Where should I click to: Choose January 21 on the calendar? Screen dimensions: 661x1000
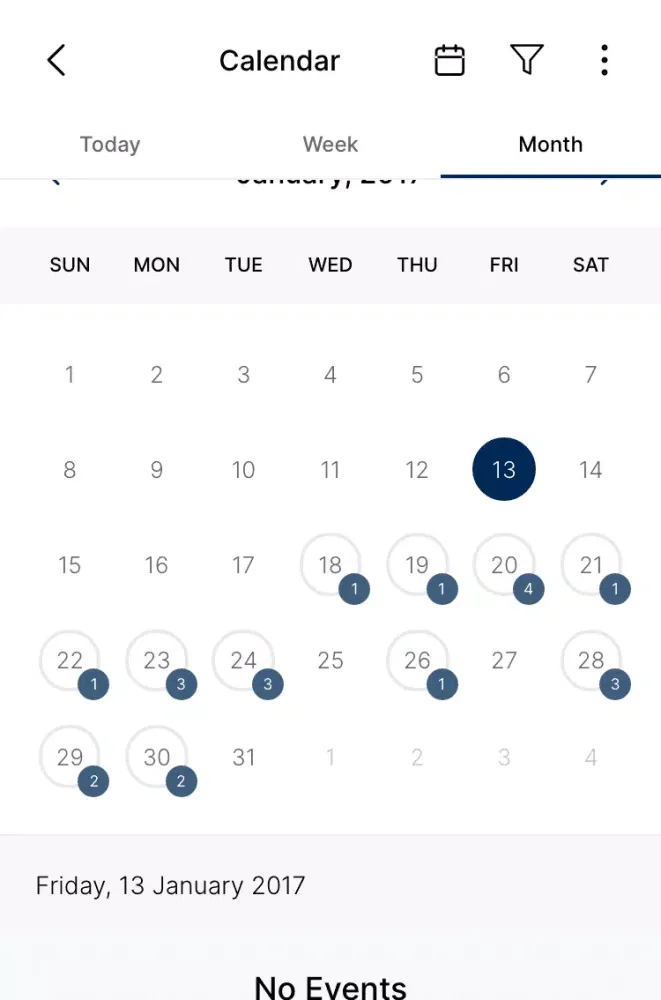(591, 565)
